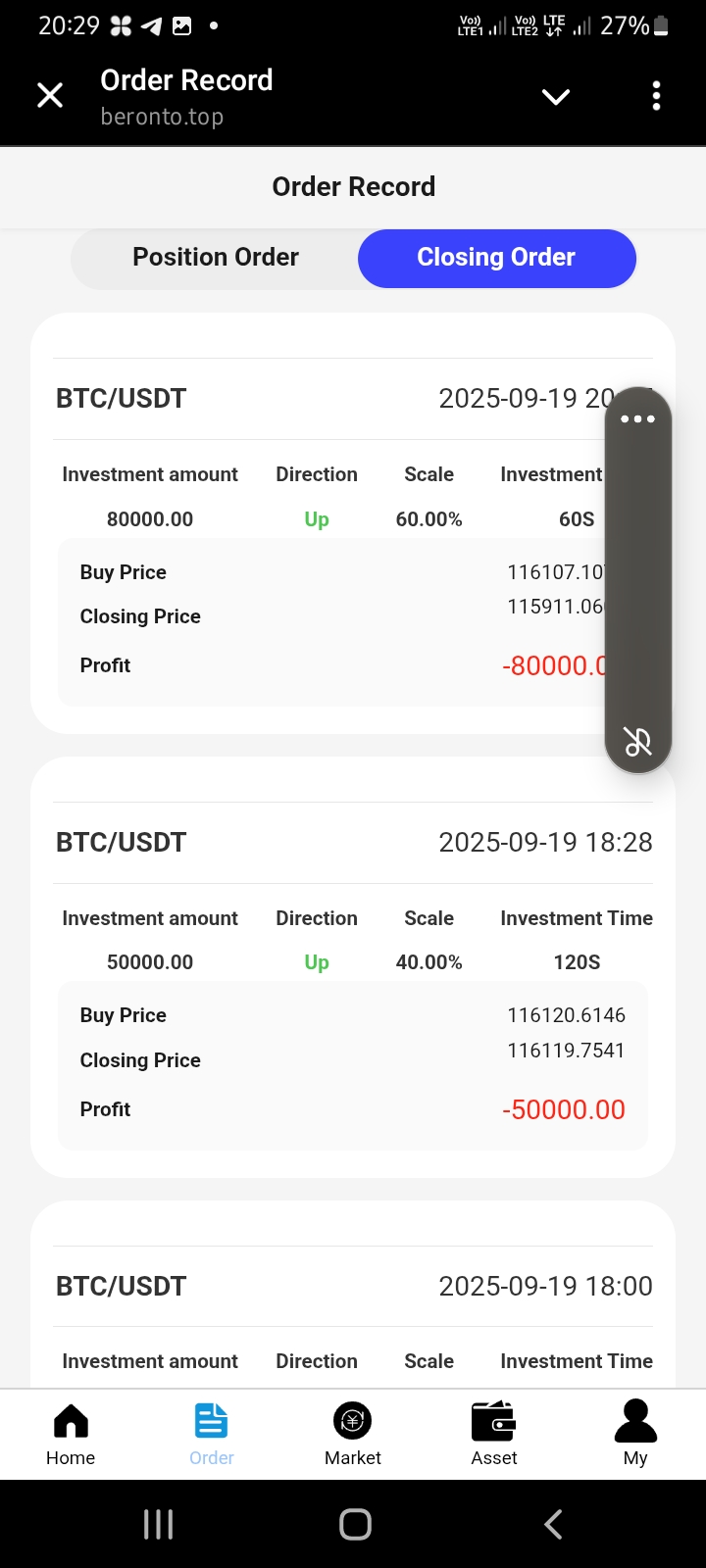
Task: Open the three-dot overflow menu
Action: coord(656,96)
